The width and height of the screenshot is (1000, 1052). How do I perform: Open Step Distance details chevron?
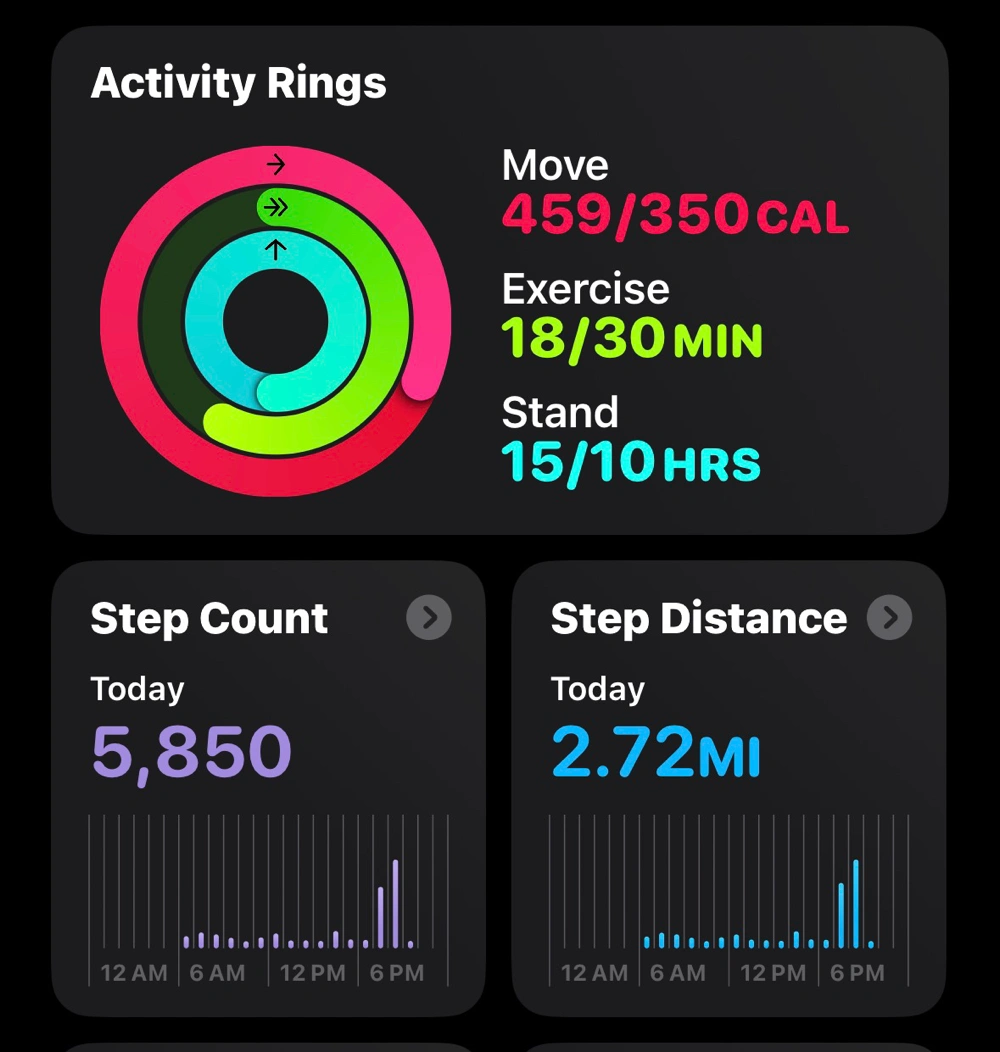pos(889,618)
